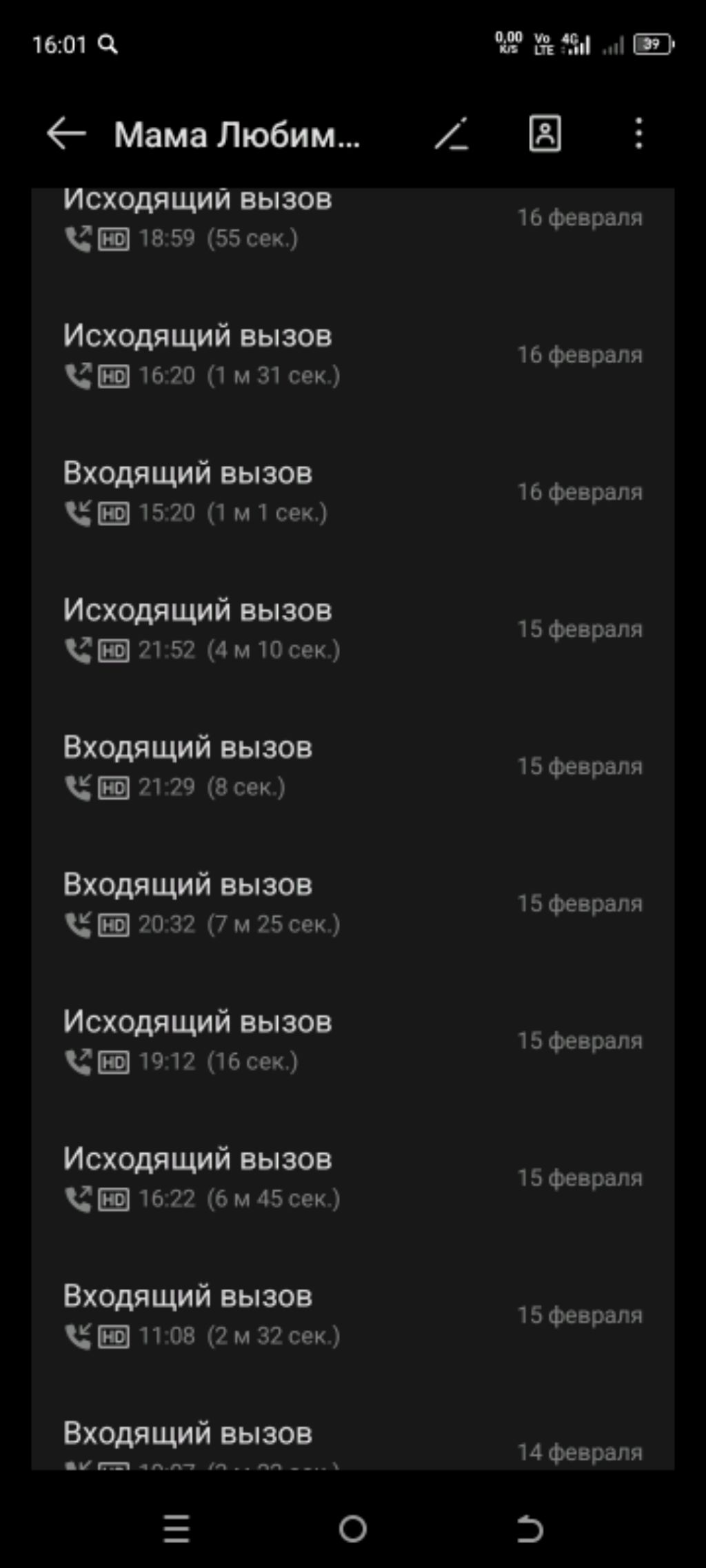Open contact card profile icon
The width and height of the screenshot is (706, 1568).
pos(545,133)
